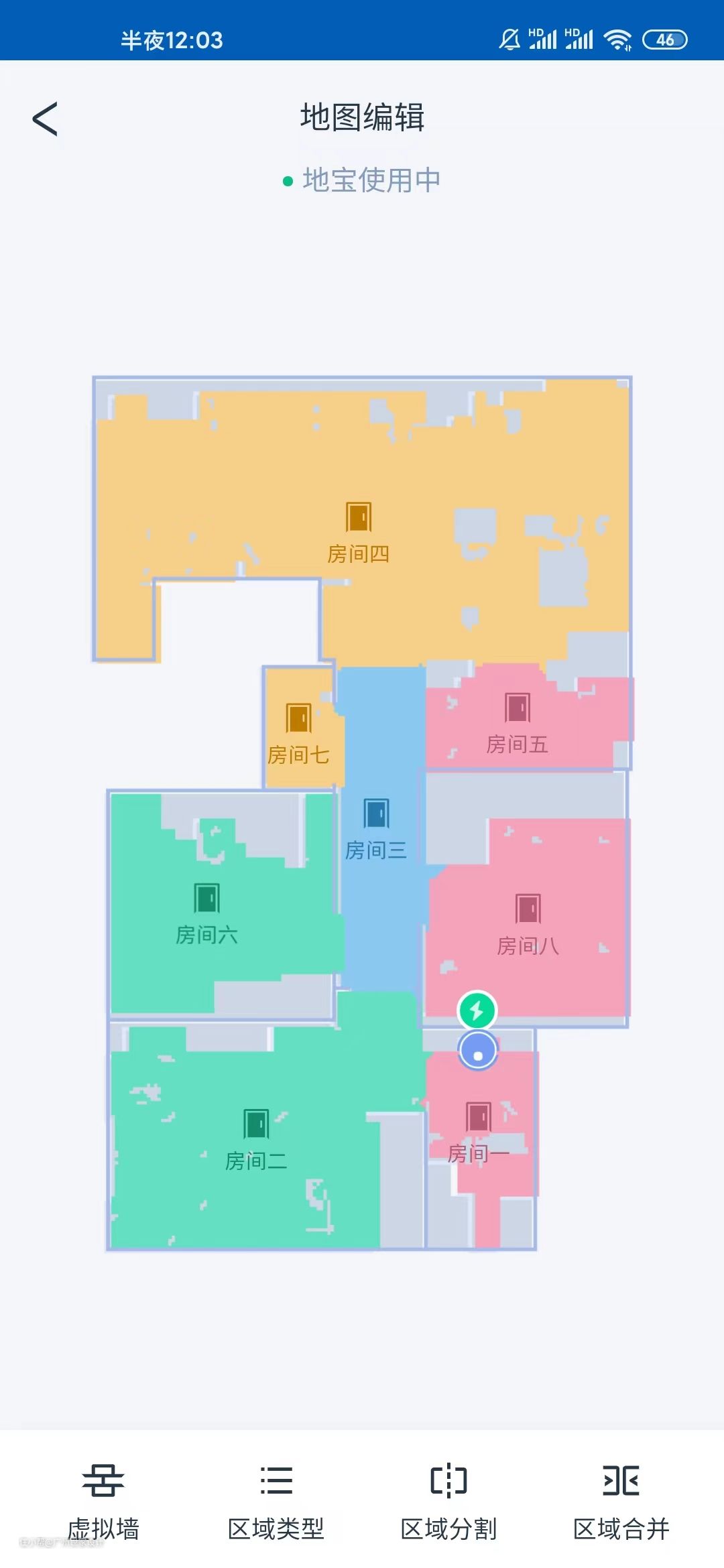The height and width of the screenshot is (1568, 724).
Task: Select 房间四 on the map
Action: [x=359, y=531]
